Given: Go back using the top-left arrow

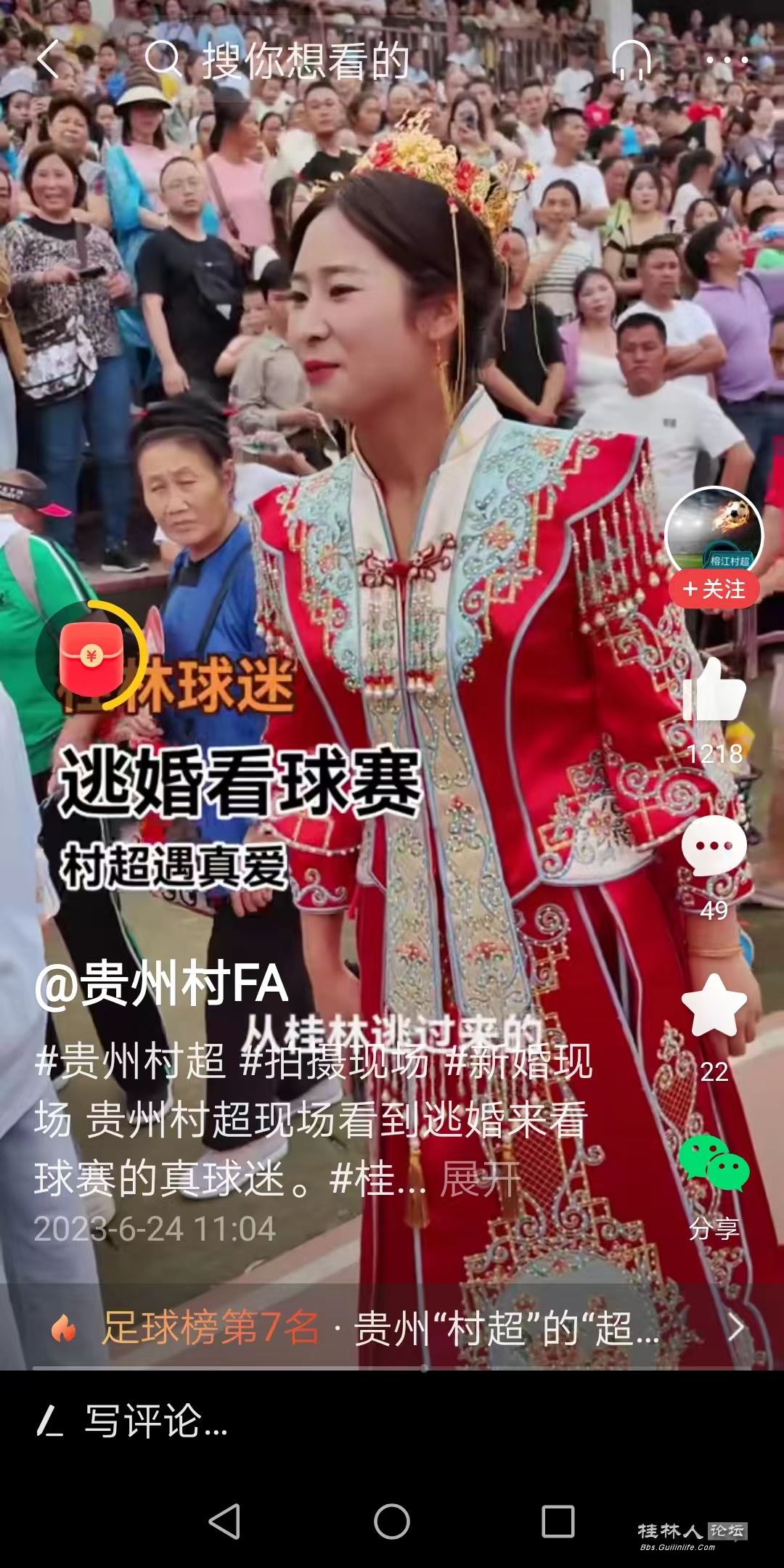Looking at the screenshot, I should 49,60.
